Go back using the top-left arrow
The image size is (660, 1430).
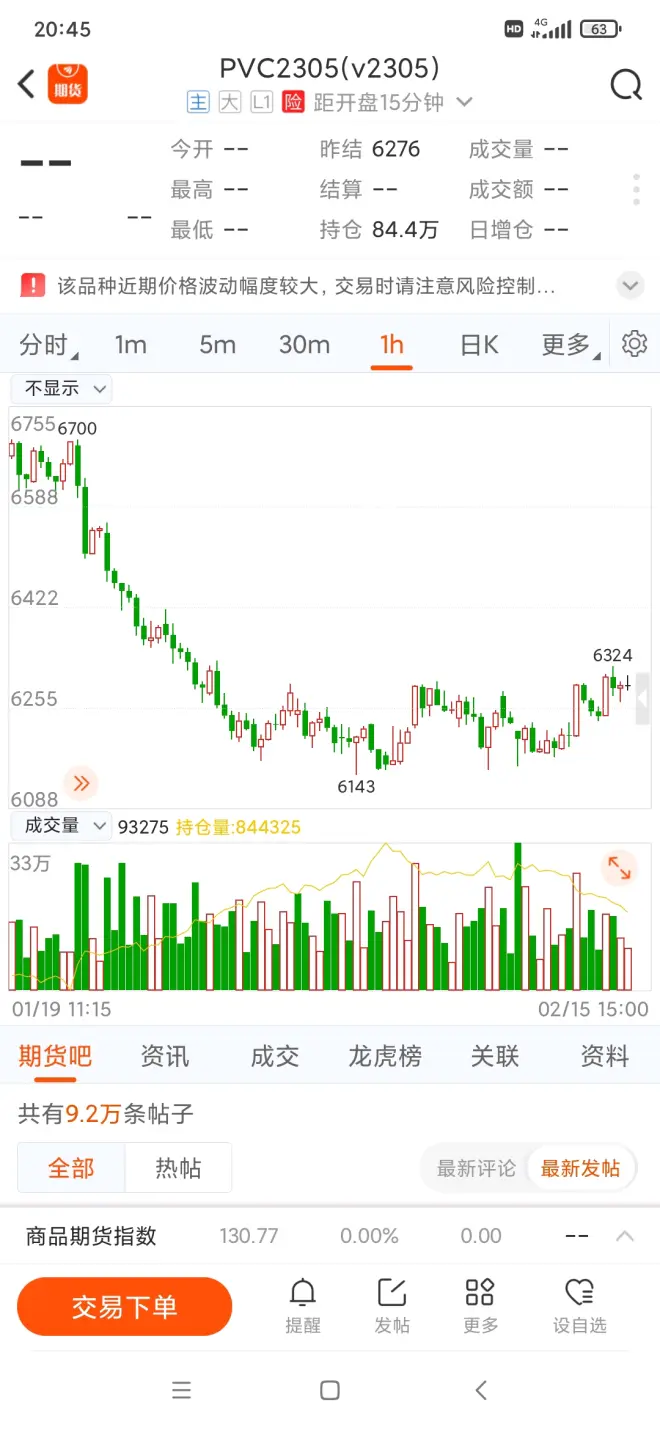(27, 84)
